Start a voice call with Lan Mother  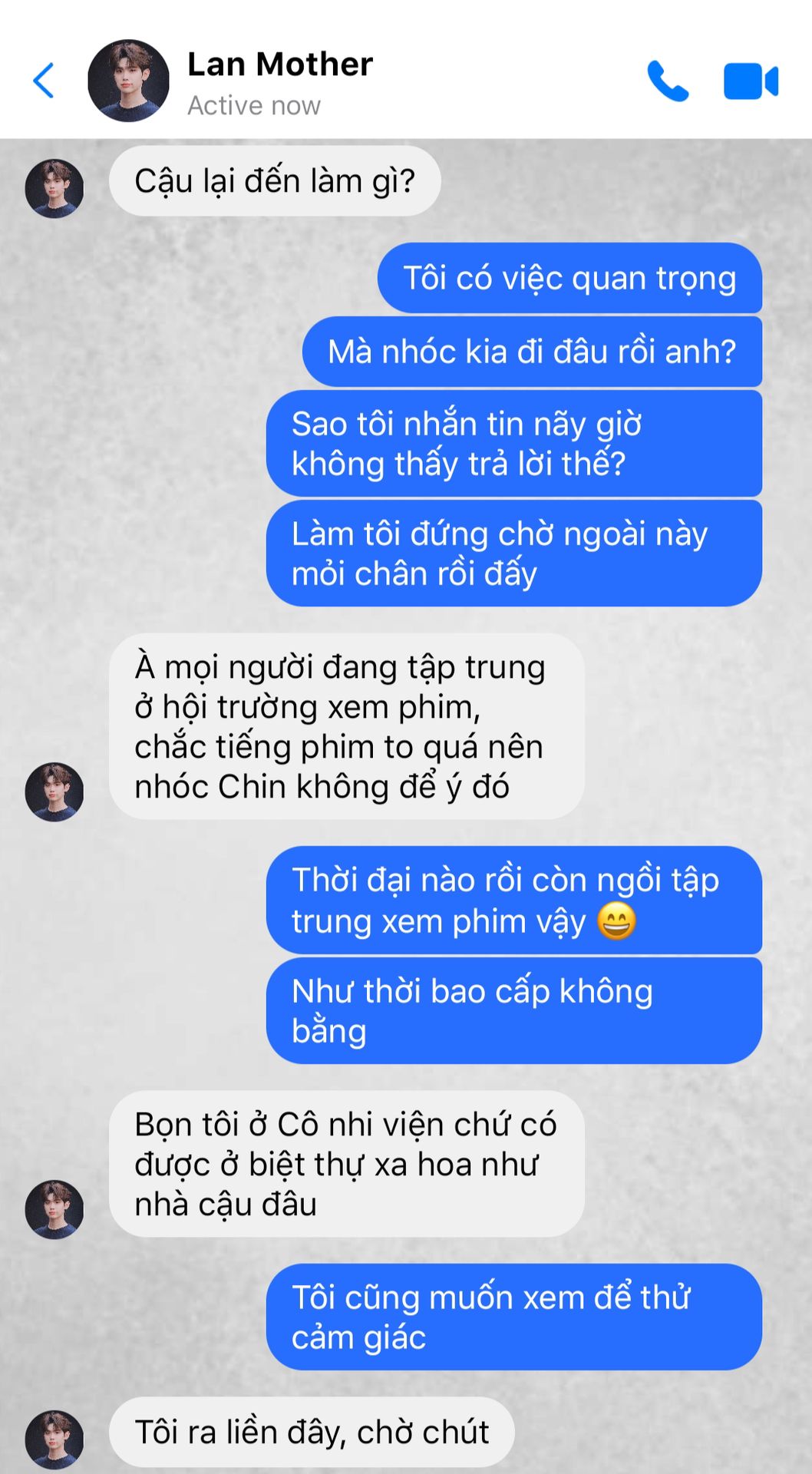667,81
